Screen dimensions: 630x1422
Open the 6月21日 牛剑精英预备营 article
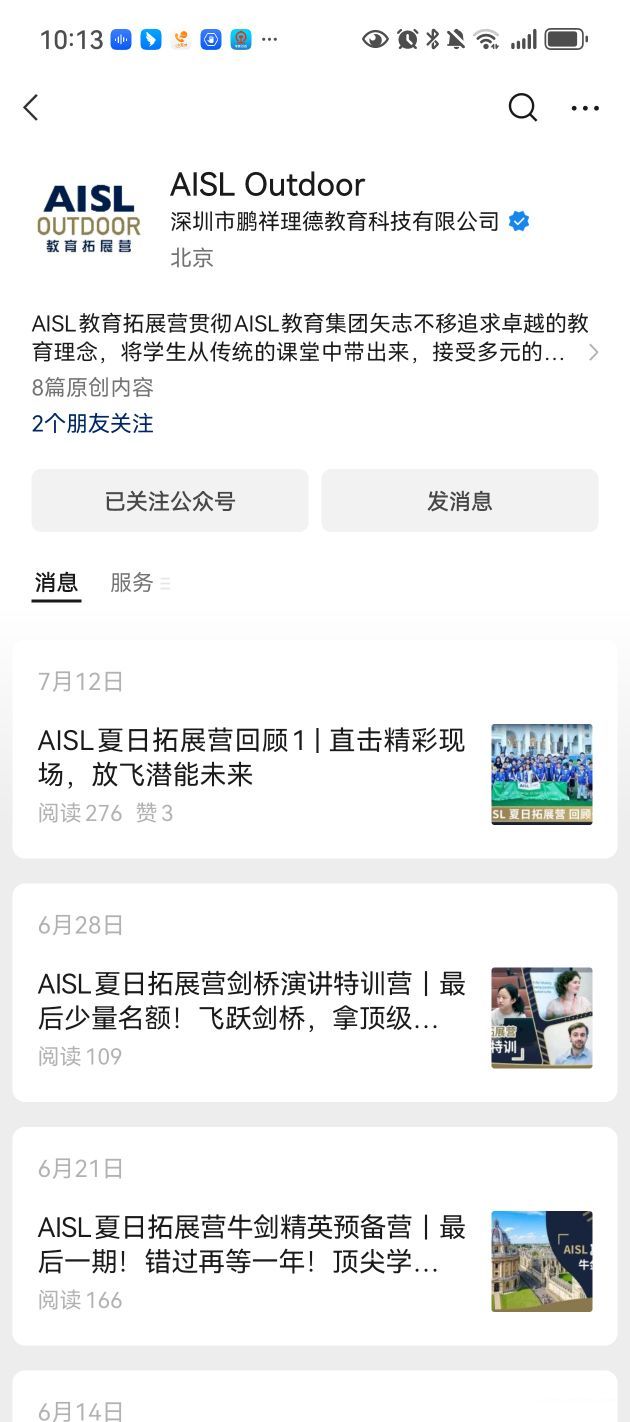click(x=252, y=1245)
